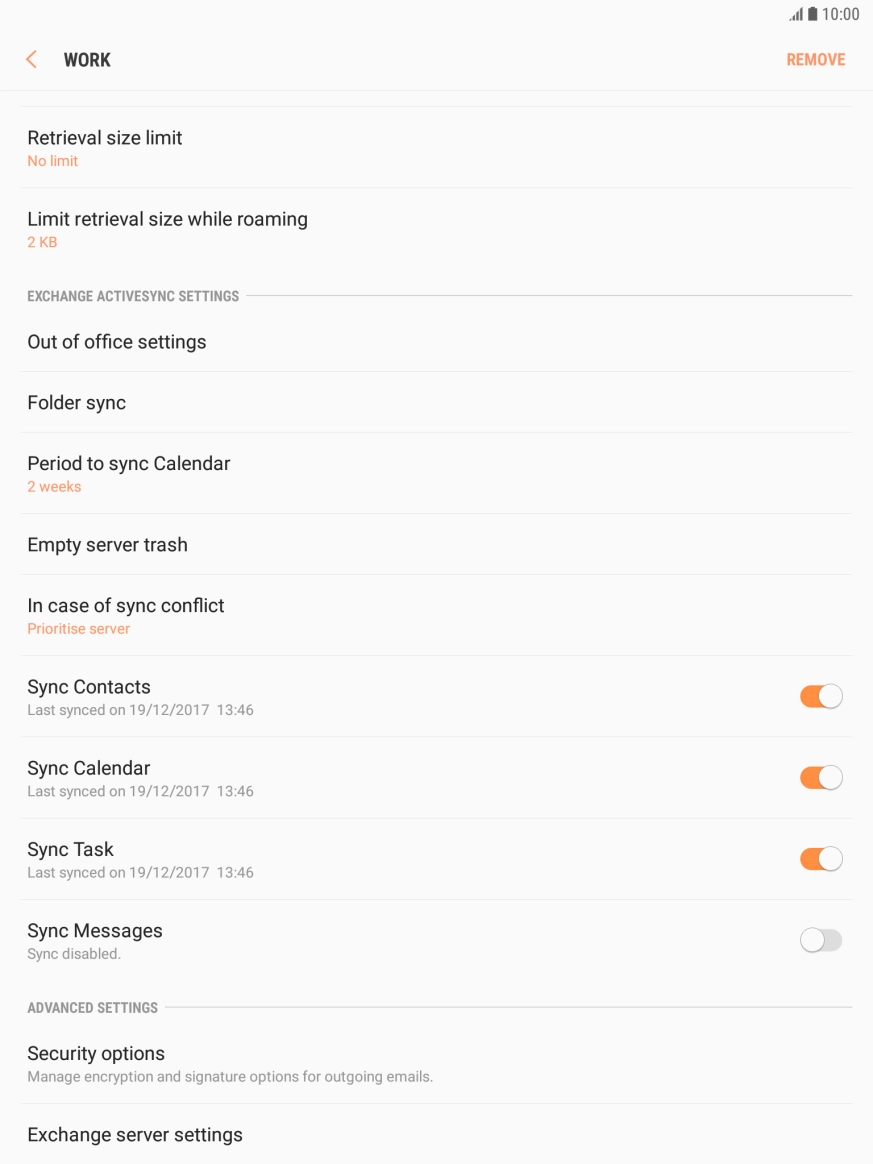Image resolution: width=873 pixels, height=1164 pixels.
Task: Change In case of sync conflict setting
Action: click(124, 615)
